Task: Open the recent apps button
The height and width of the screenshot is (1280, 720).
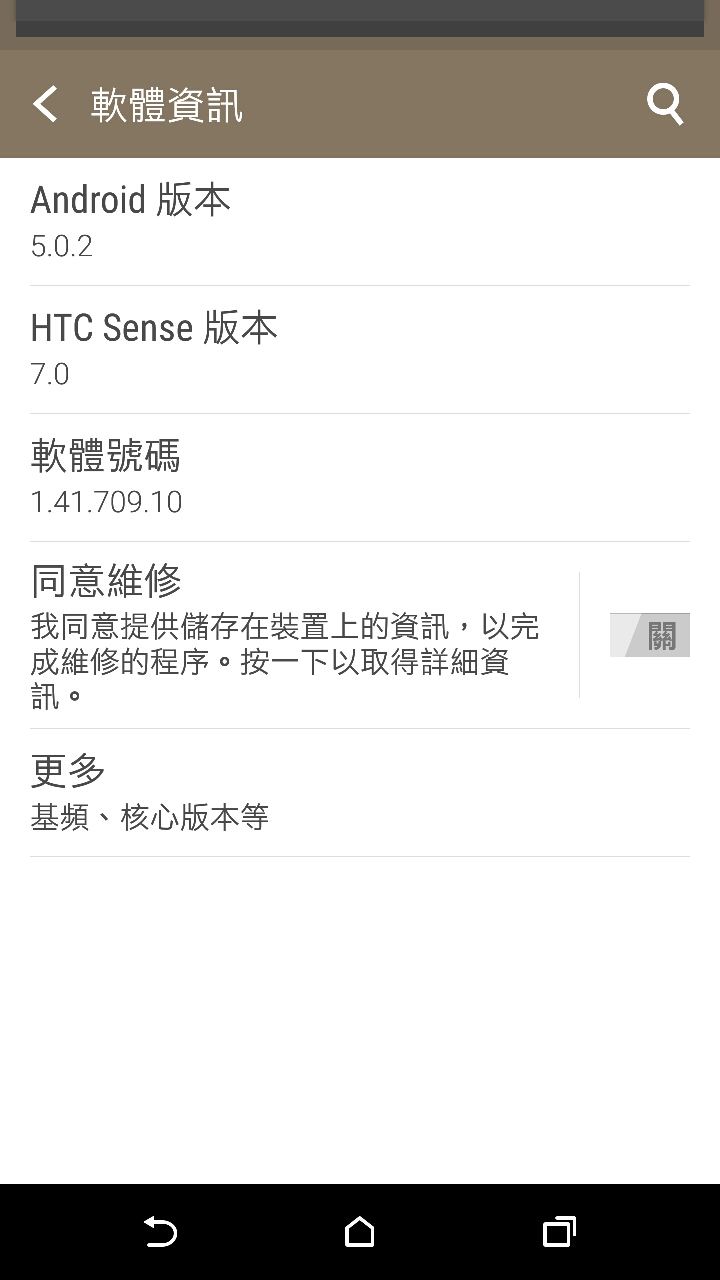Action: 559,1232
